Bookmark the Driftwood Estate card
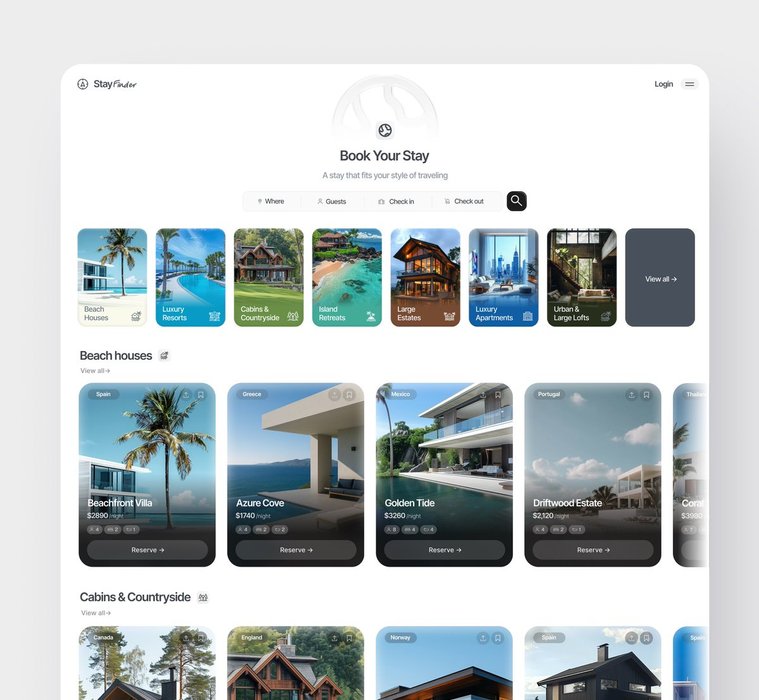The width and height of the screenshot is (759, 700). coord(646,395)
